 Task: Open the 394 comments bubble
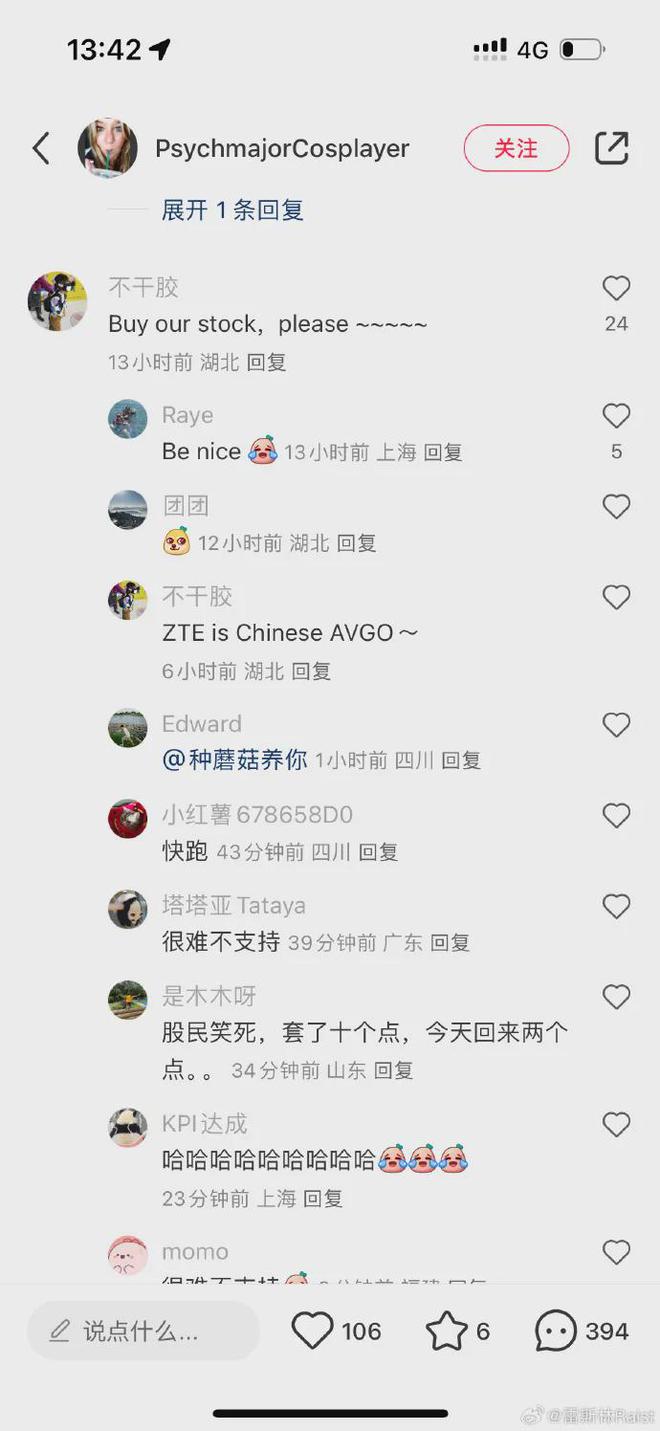556,1331
